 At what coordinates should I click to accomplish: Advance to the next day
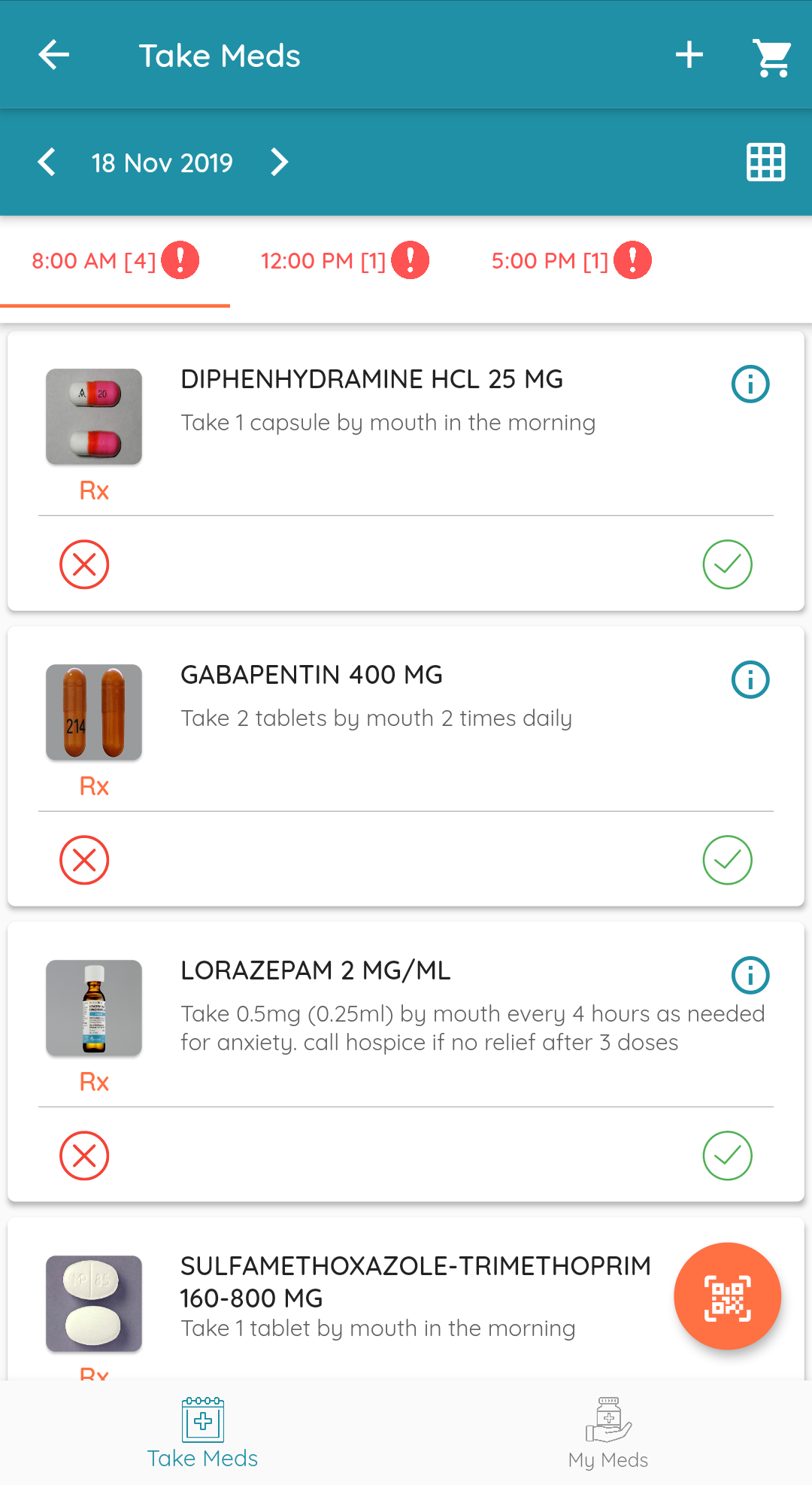pos(279,162)
